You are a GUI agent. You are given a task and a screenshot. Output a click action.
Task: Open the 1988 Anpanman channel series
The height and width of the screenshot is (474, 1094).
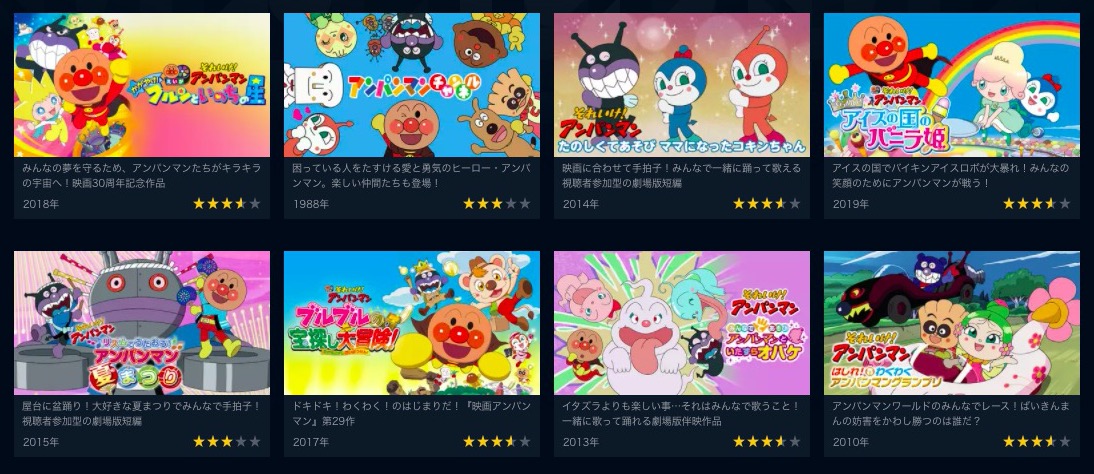click(x=411, y=85)
